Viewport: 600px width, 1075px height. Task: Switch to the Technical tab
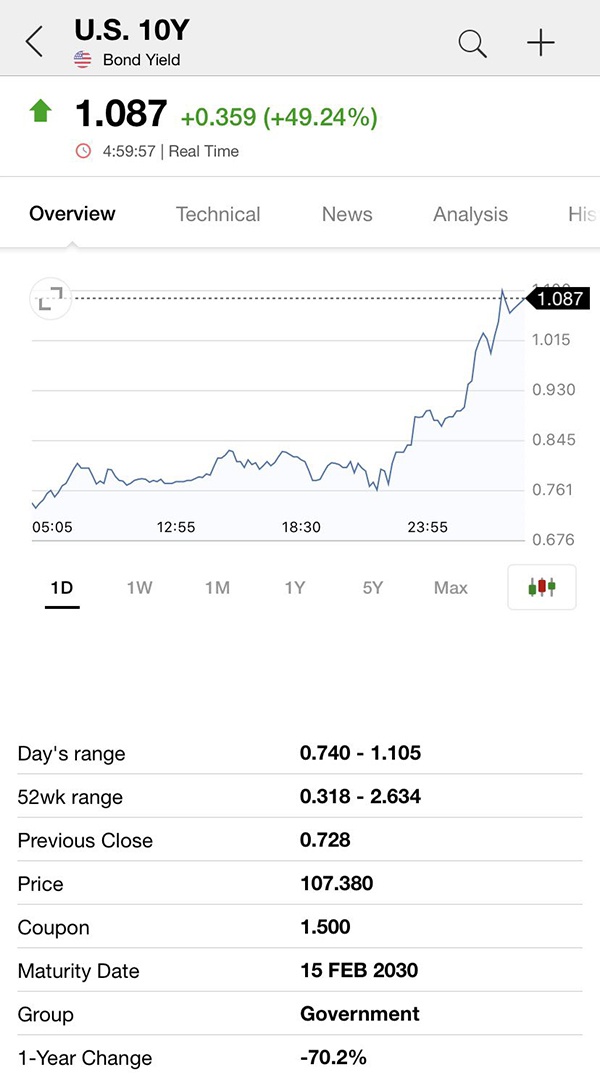[218, 214]
